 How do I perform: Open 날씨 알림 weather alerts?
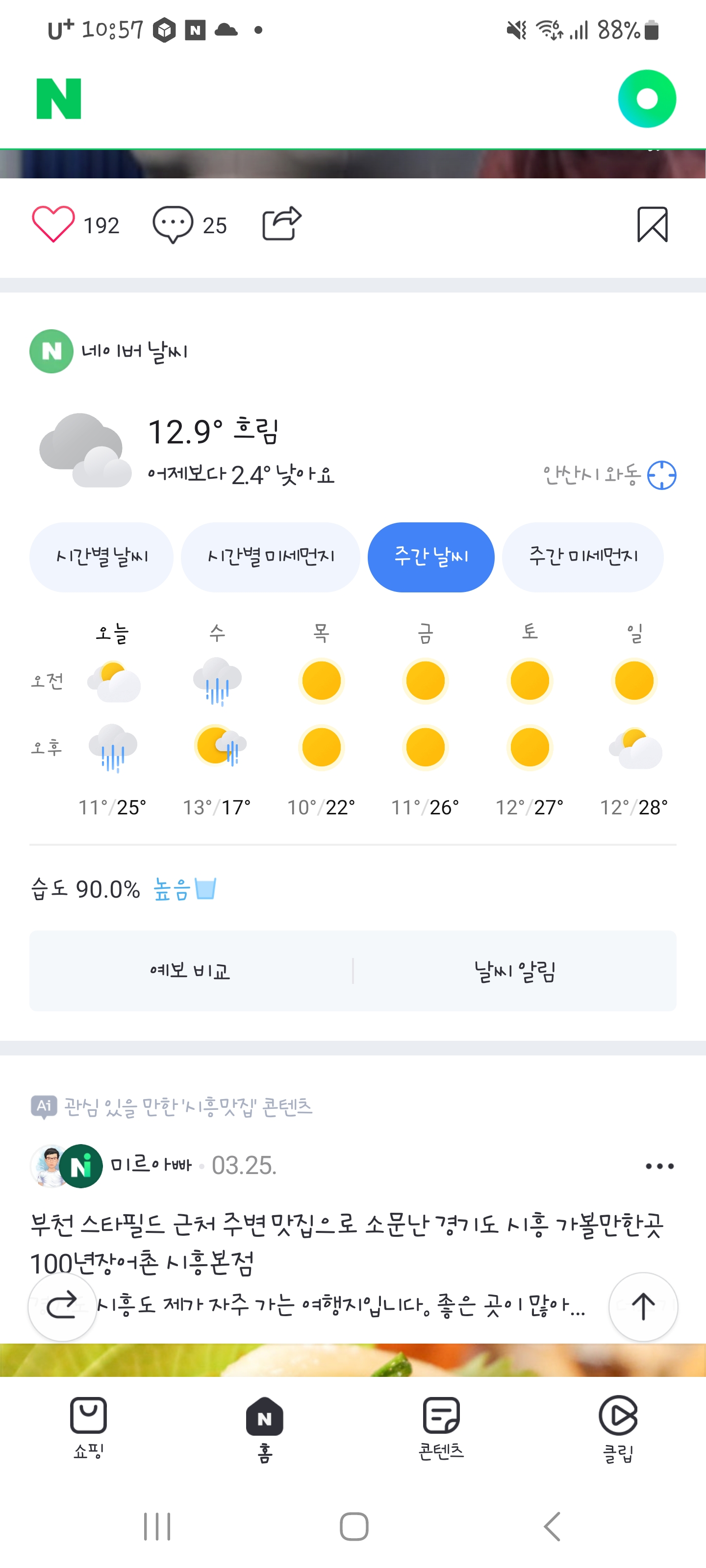click(x=515, y=970)
